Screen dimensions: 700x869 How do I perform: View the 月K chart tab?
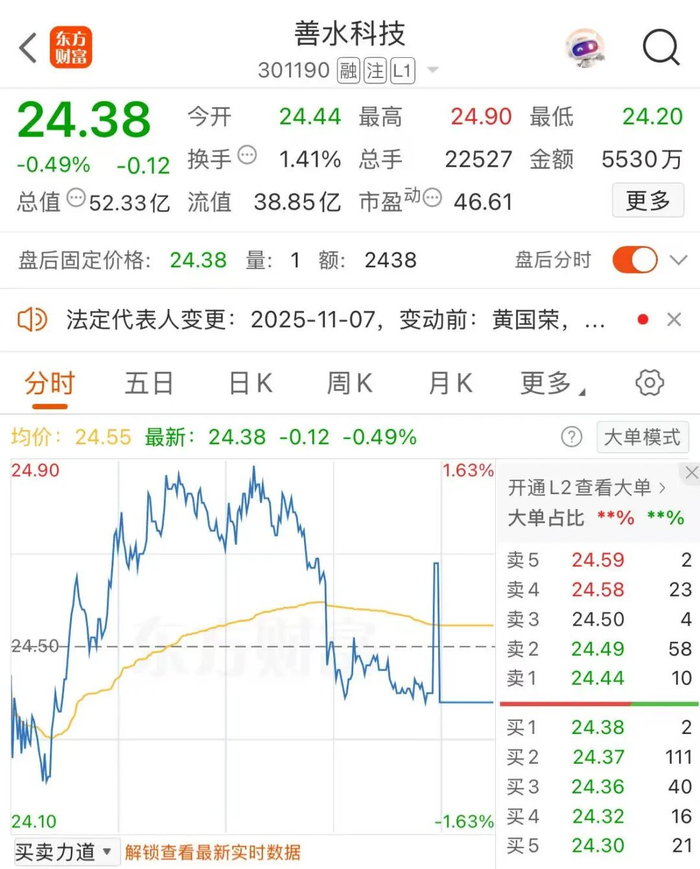coord(450,383)
